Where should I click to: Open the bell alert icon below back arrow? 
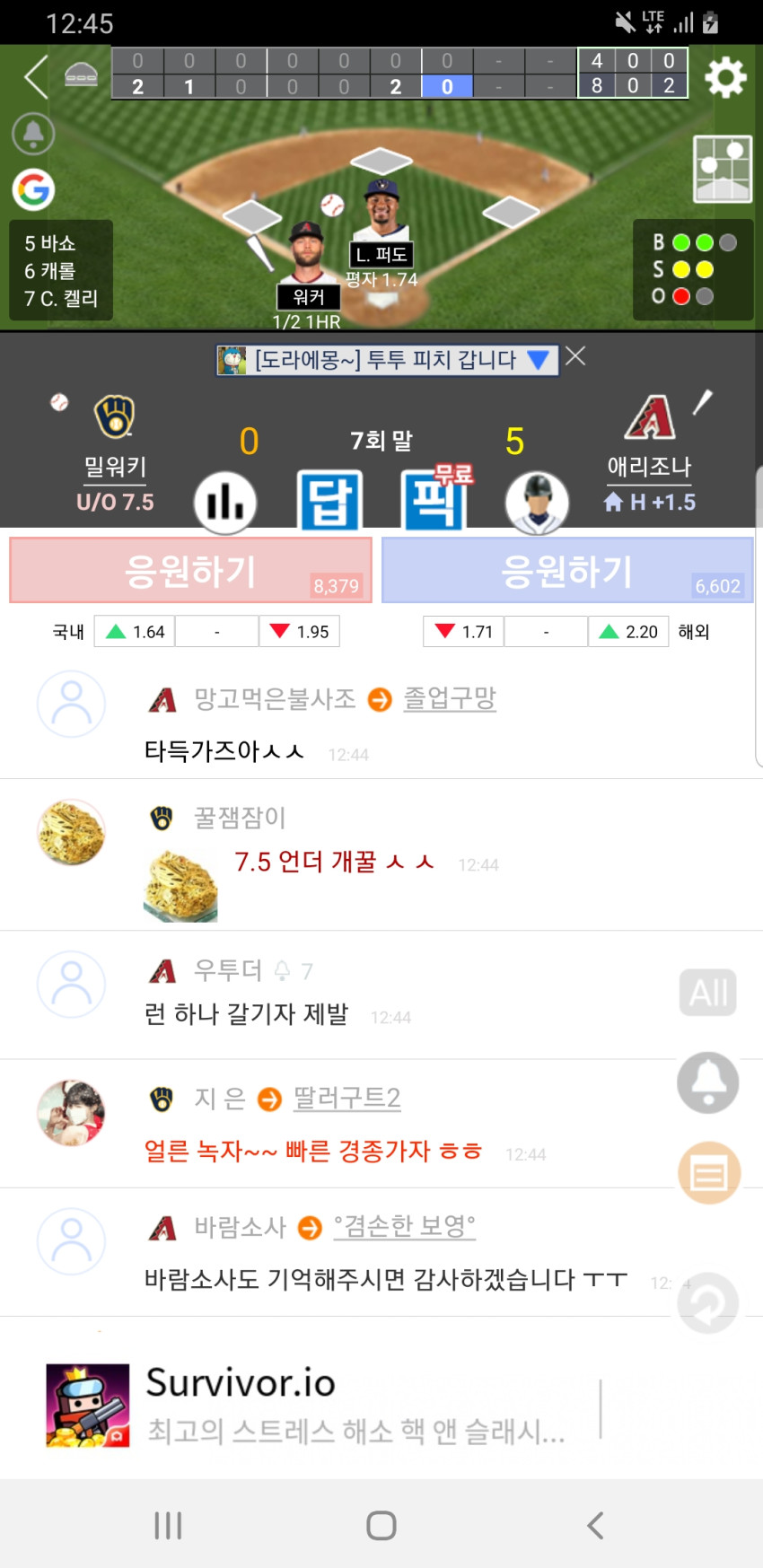(x=33, y=134)
